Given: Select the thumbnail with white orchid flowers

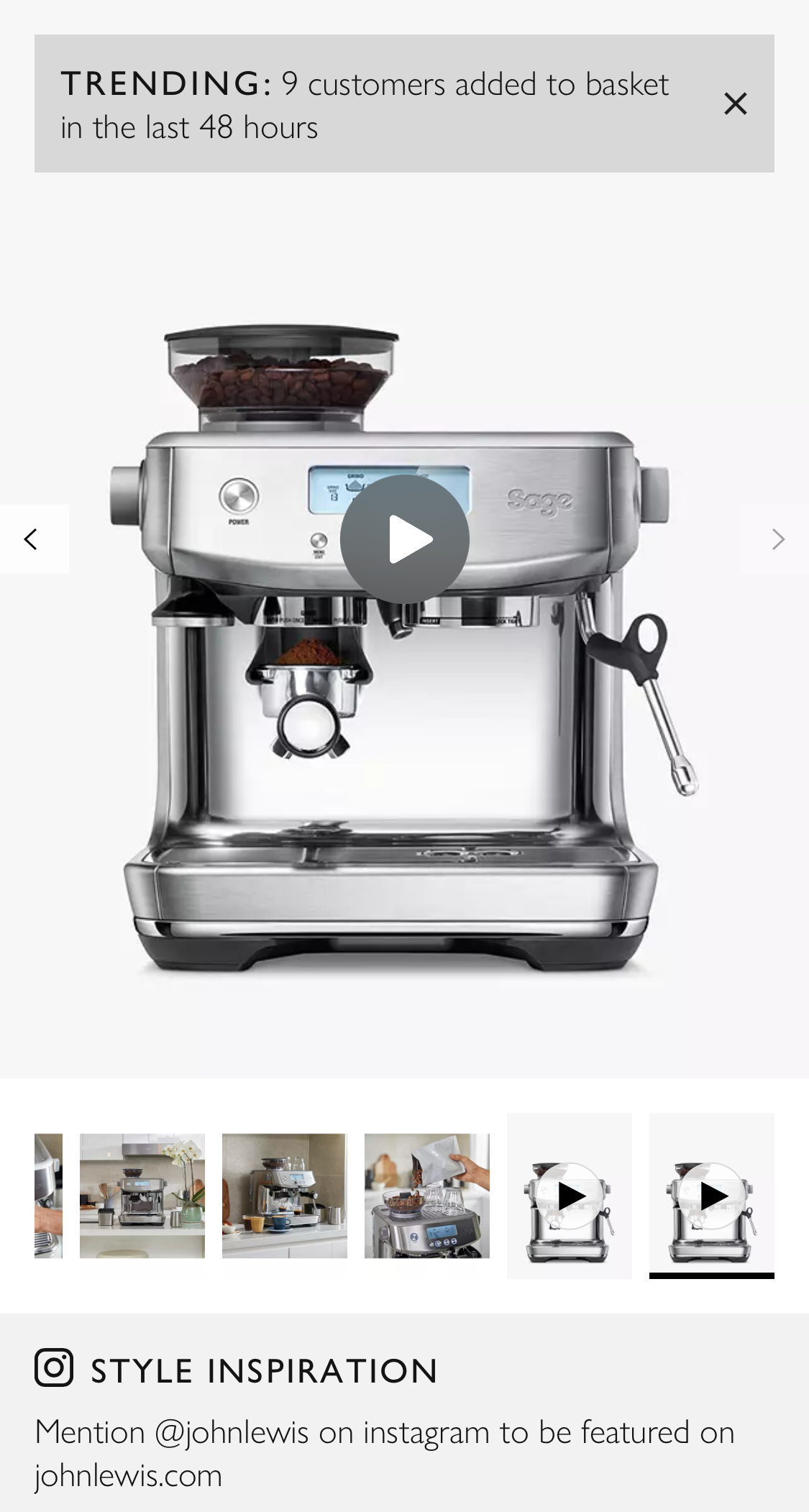Looking at the screenshot, I should tap(142, 1196).
